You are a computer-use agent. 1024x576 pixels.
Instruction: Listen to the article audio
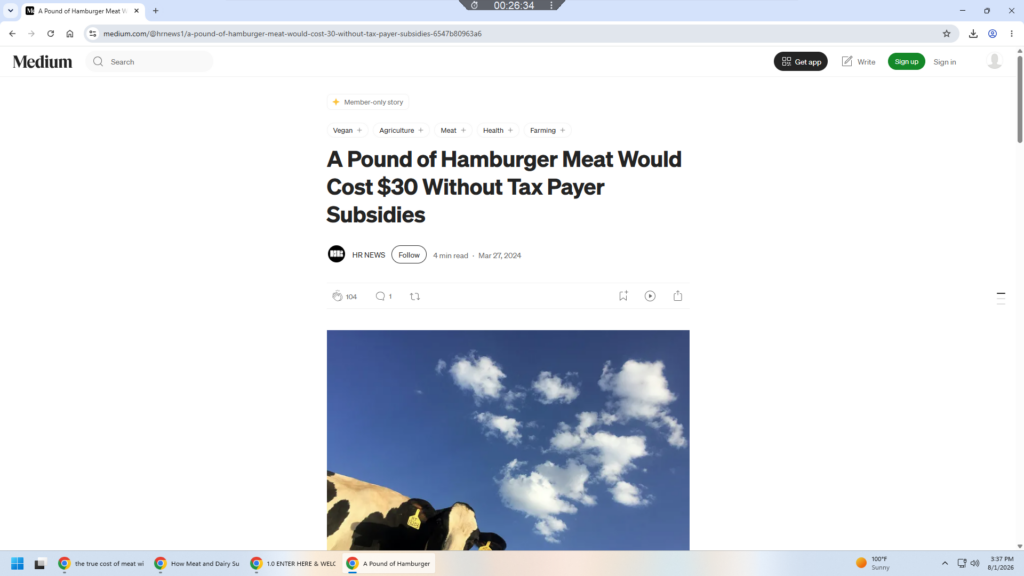[x=650, y=296]
